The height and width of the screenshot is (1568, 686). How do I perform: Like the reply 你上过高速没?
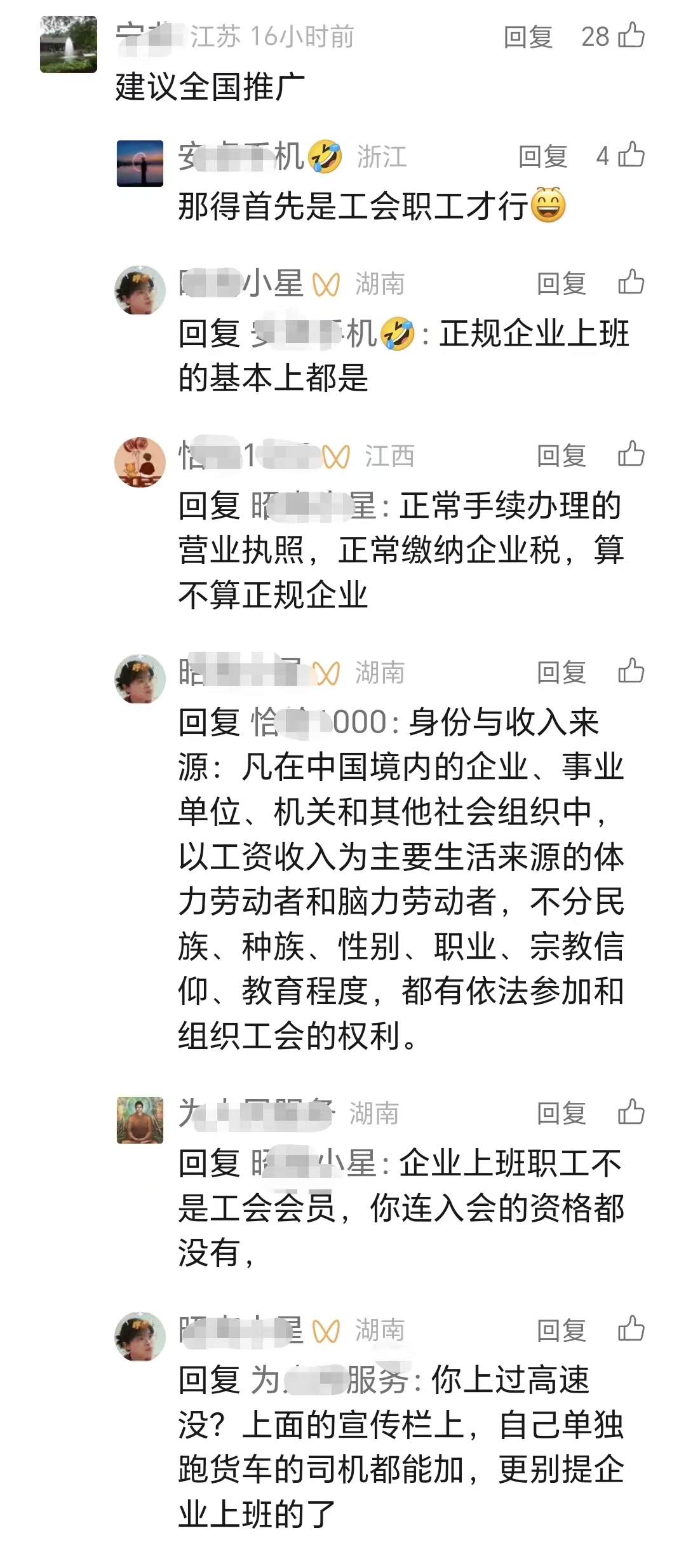click(x=631, y=1329)
